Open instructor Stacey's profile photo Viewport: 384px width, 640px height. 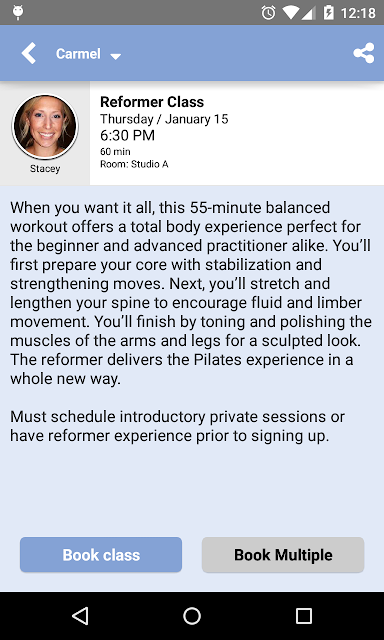[45, 127]
